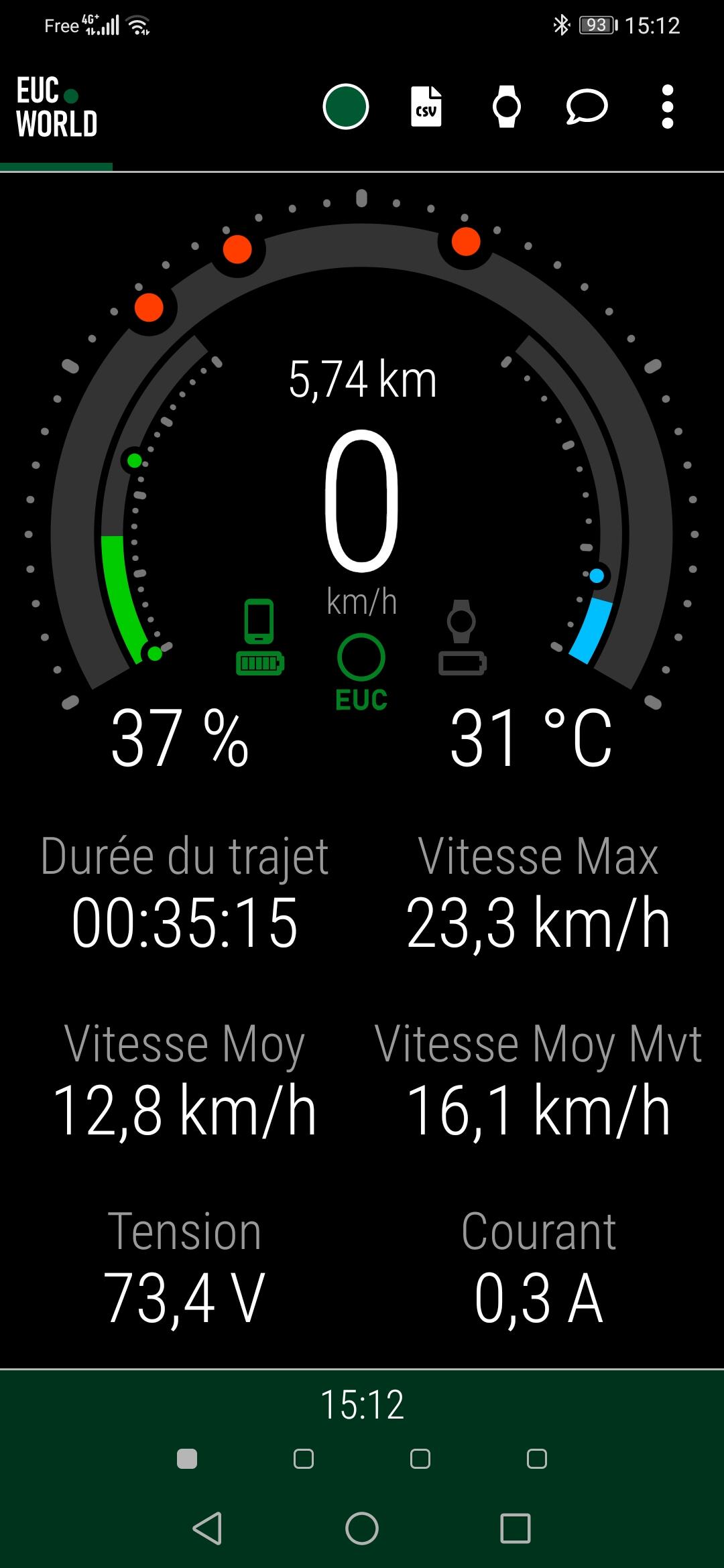This screenshot has width=724, height=1568.
Task: Open the CSV logging file icon
Action: [426, 107]
